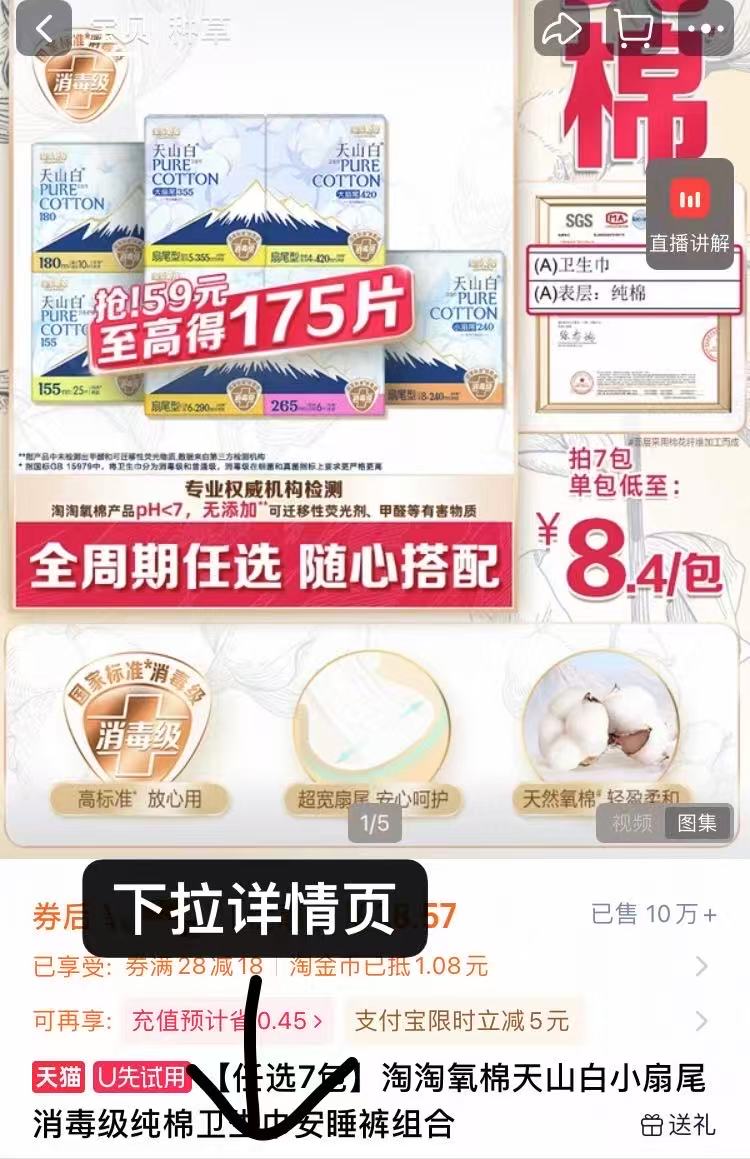Send this item as a gift with 送礼
The image size is (750, 1159).
[x=679, y=1125]
